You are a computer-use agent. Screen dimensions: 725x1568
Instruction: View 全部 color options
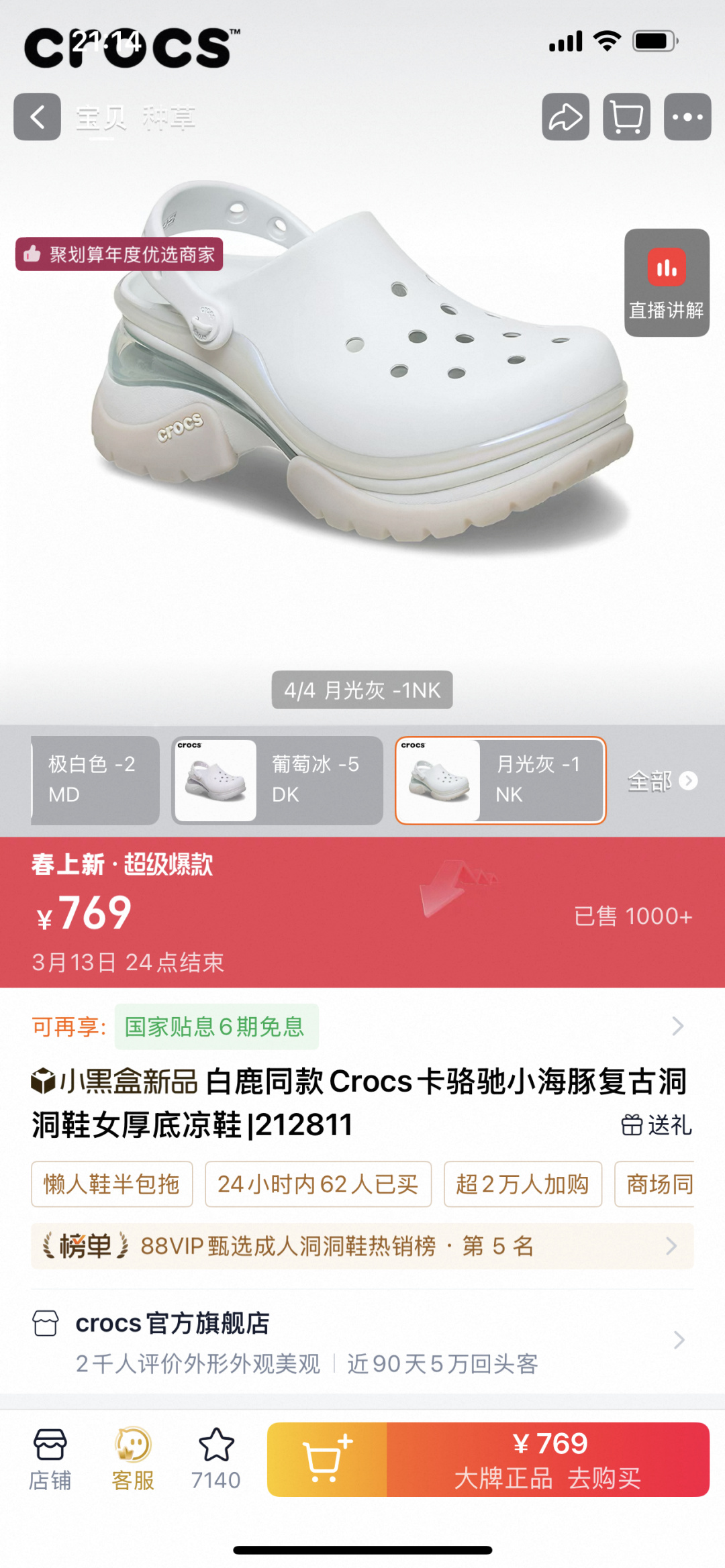[x=662, y=781]
